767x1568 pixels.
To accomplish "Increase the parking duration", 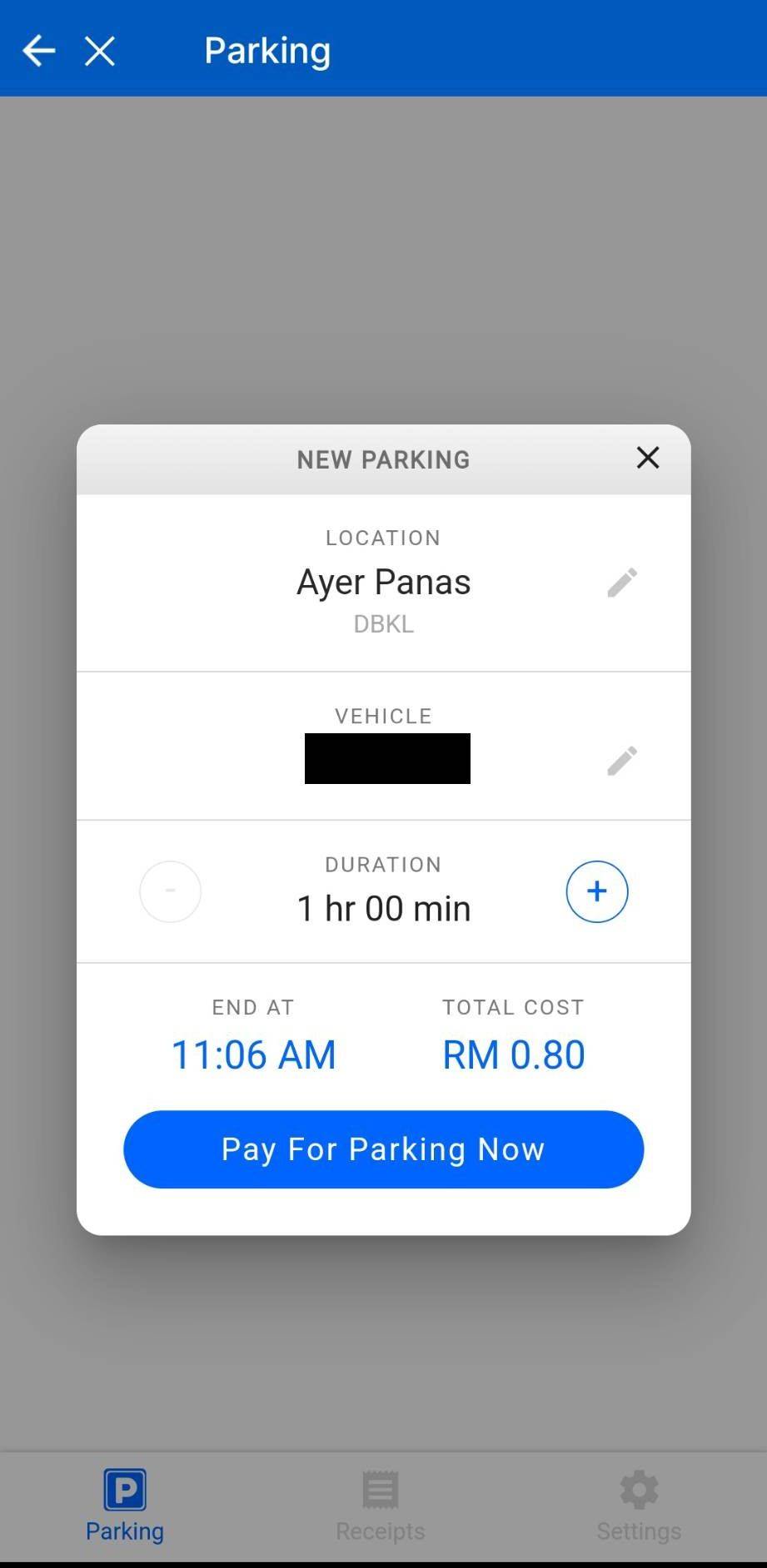I will coord(597,891).
